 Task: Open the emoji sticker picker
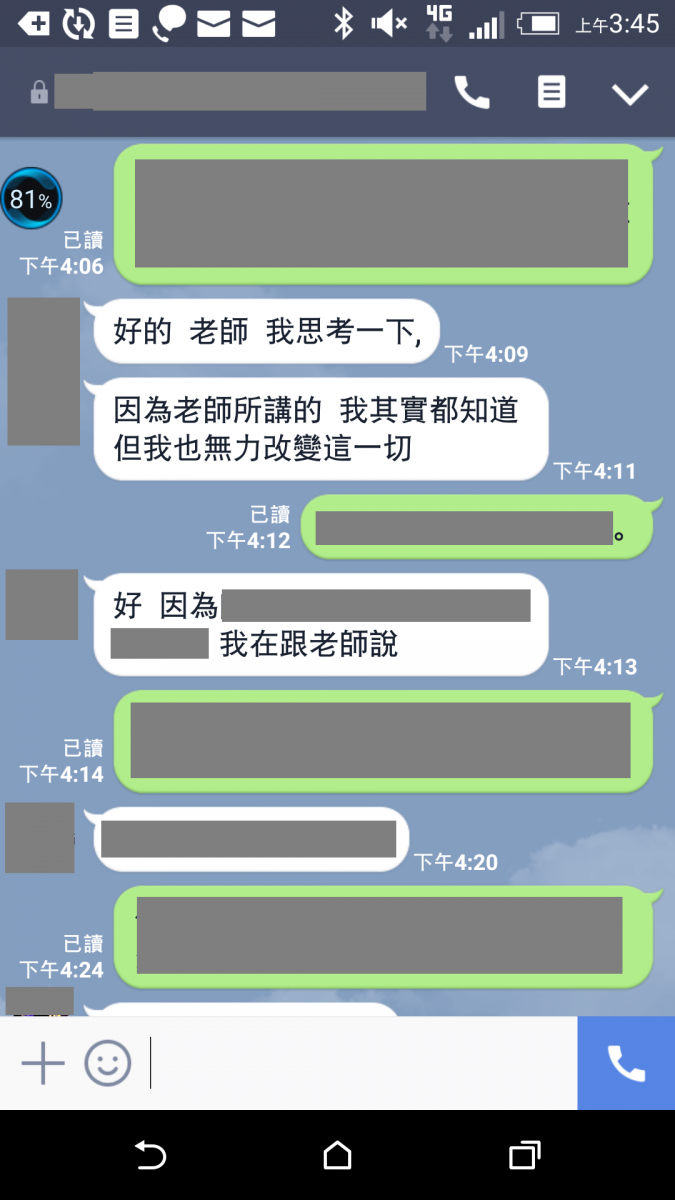107,1063
